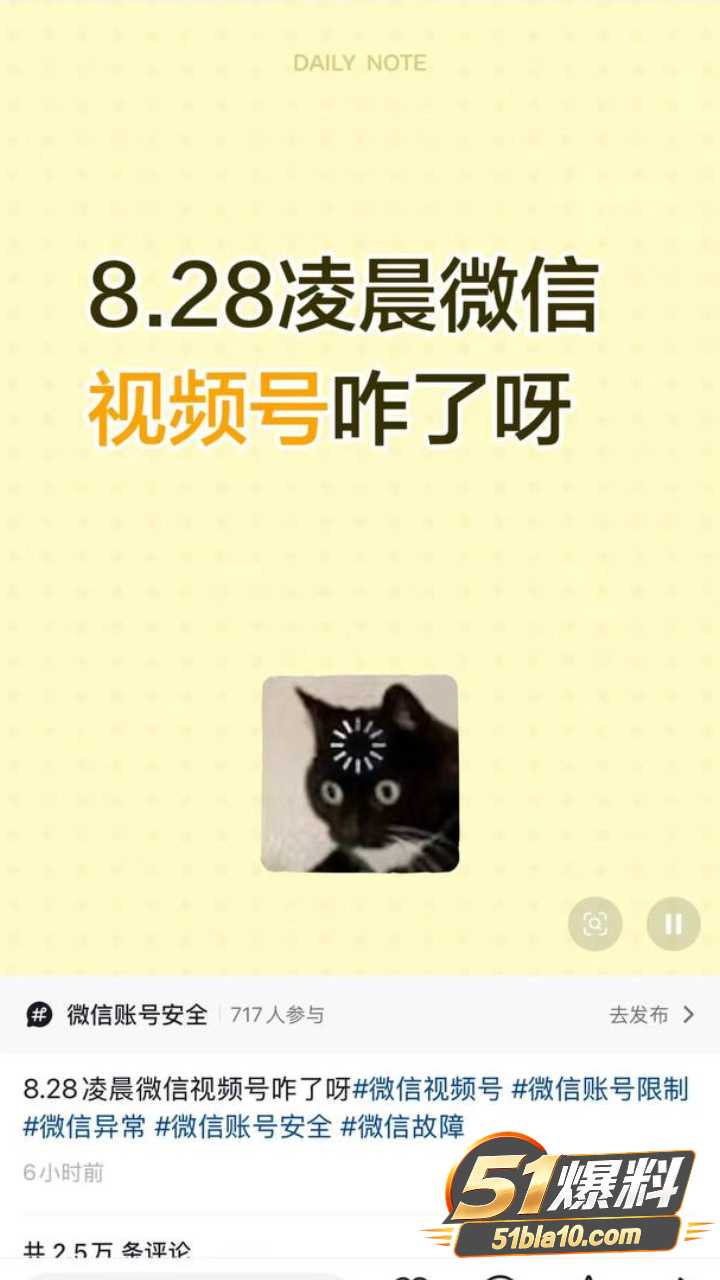
Task: Open the #微信视频号 hashtag
Action: 428,1089
